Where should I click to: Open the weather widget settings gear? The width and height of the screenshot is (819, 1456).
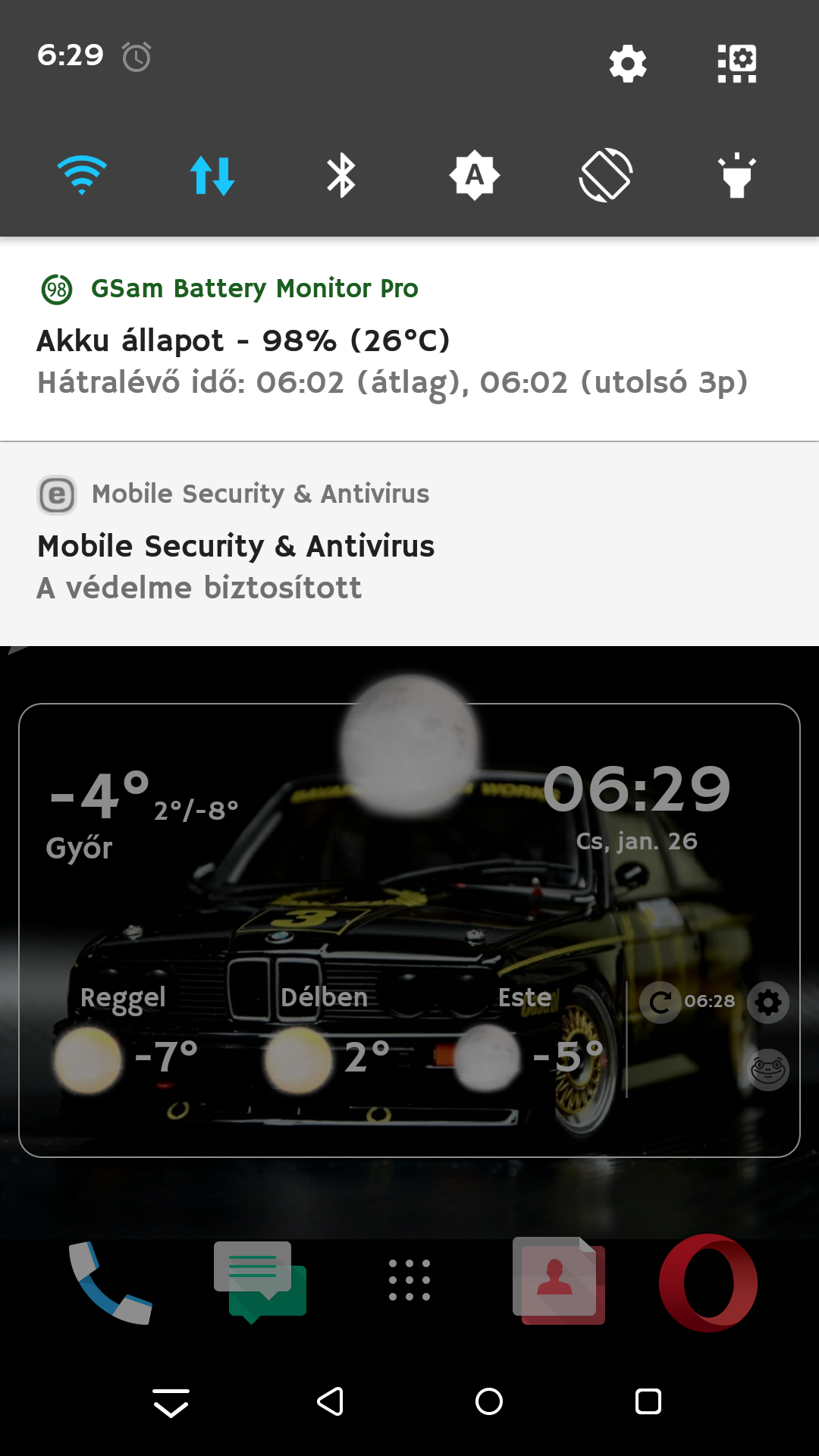click(x=768, y=1003)
